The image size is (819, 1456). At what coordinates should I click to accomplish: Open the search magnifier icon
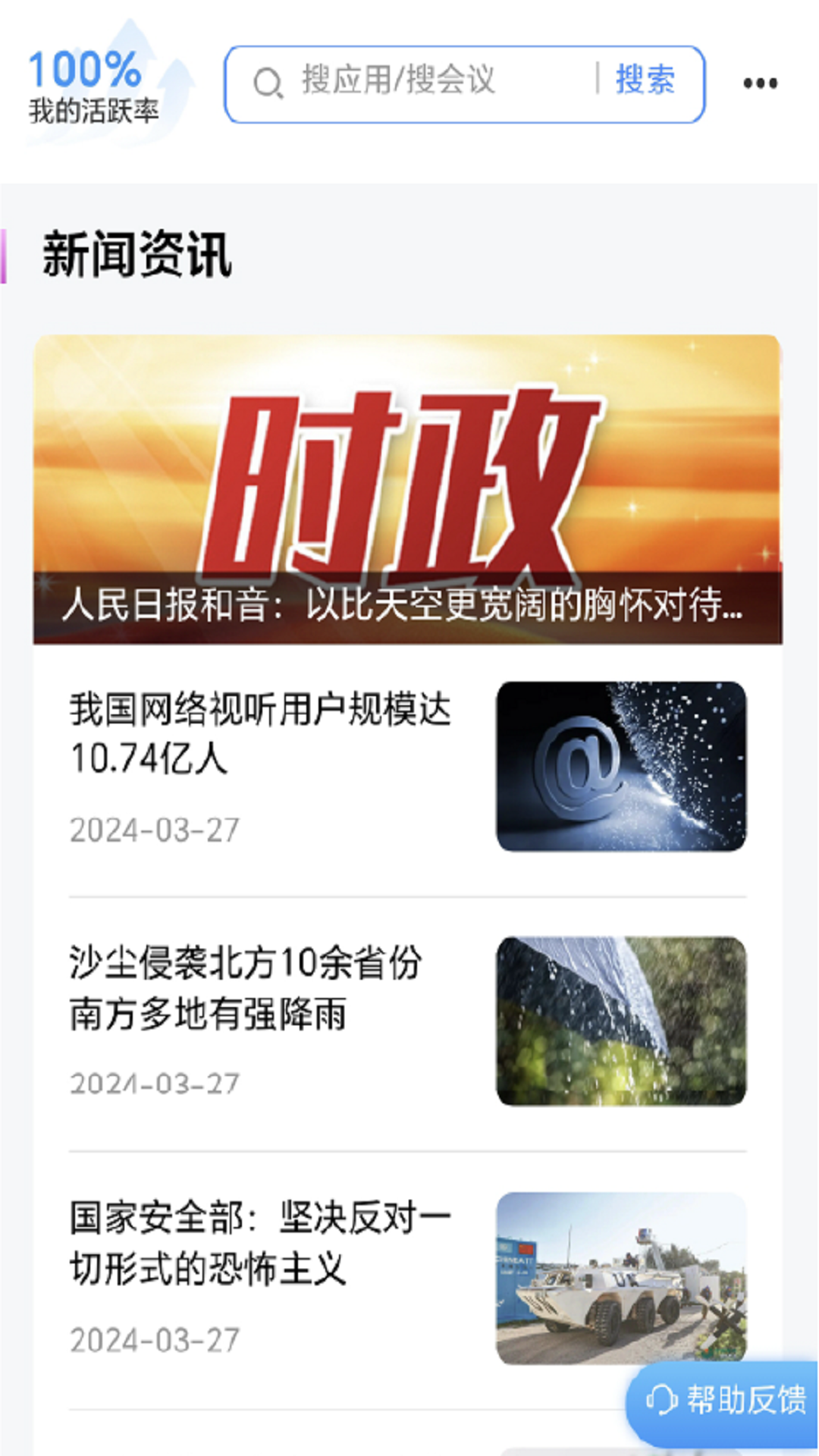point(265,83)
